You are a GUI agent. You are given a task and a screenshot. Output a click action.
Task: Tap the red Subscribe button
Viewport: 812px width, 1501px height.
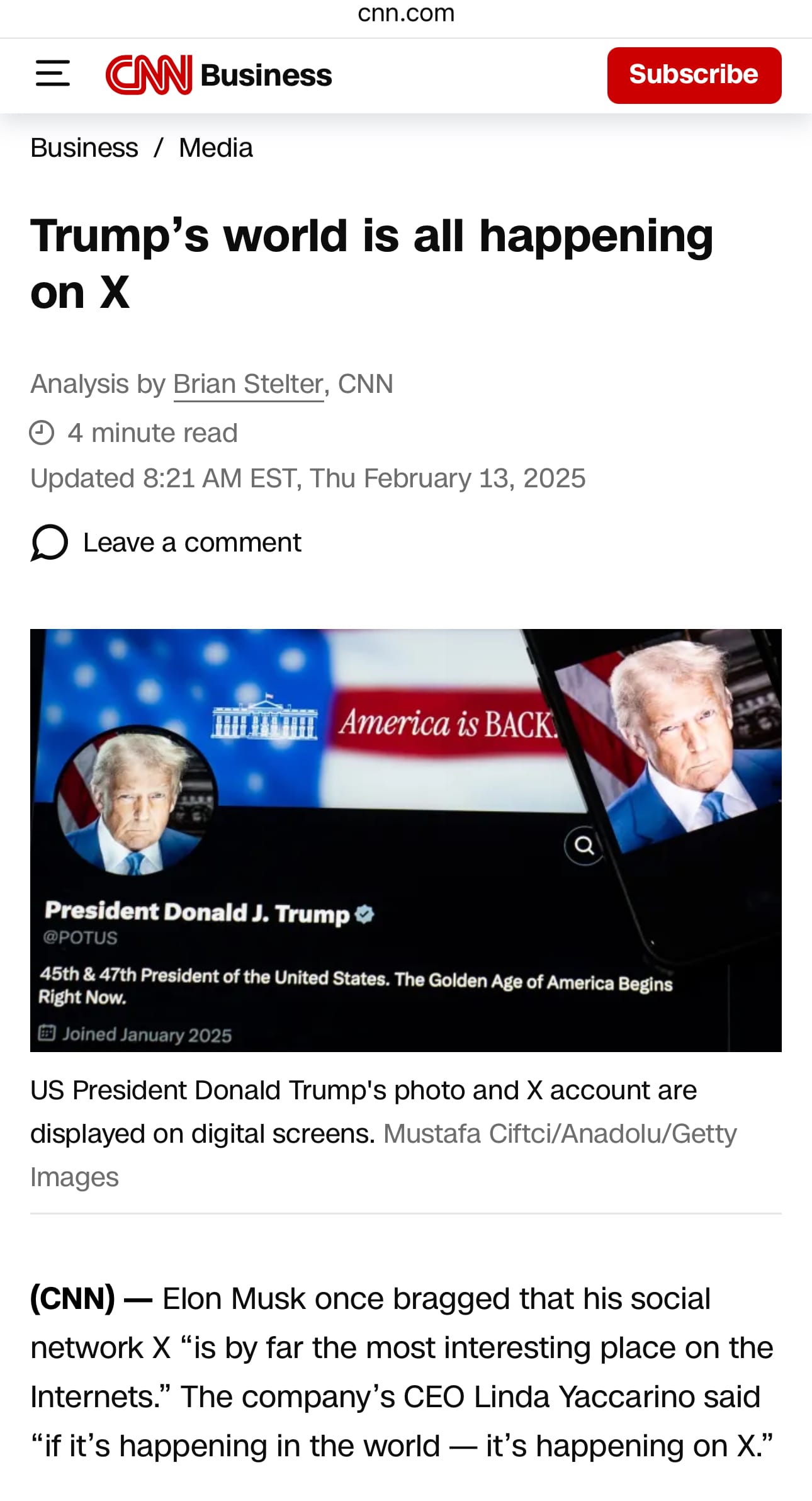[694, 75]
